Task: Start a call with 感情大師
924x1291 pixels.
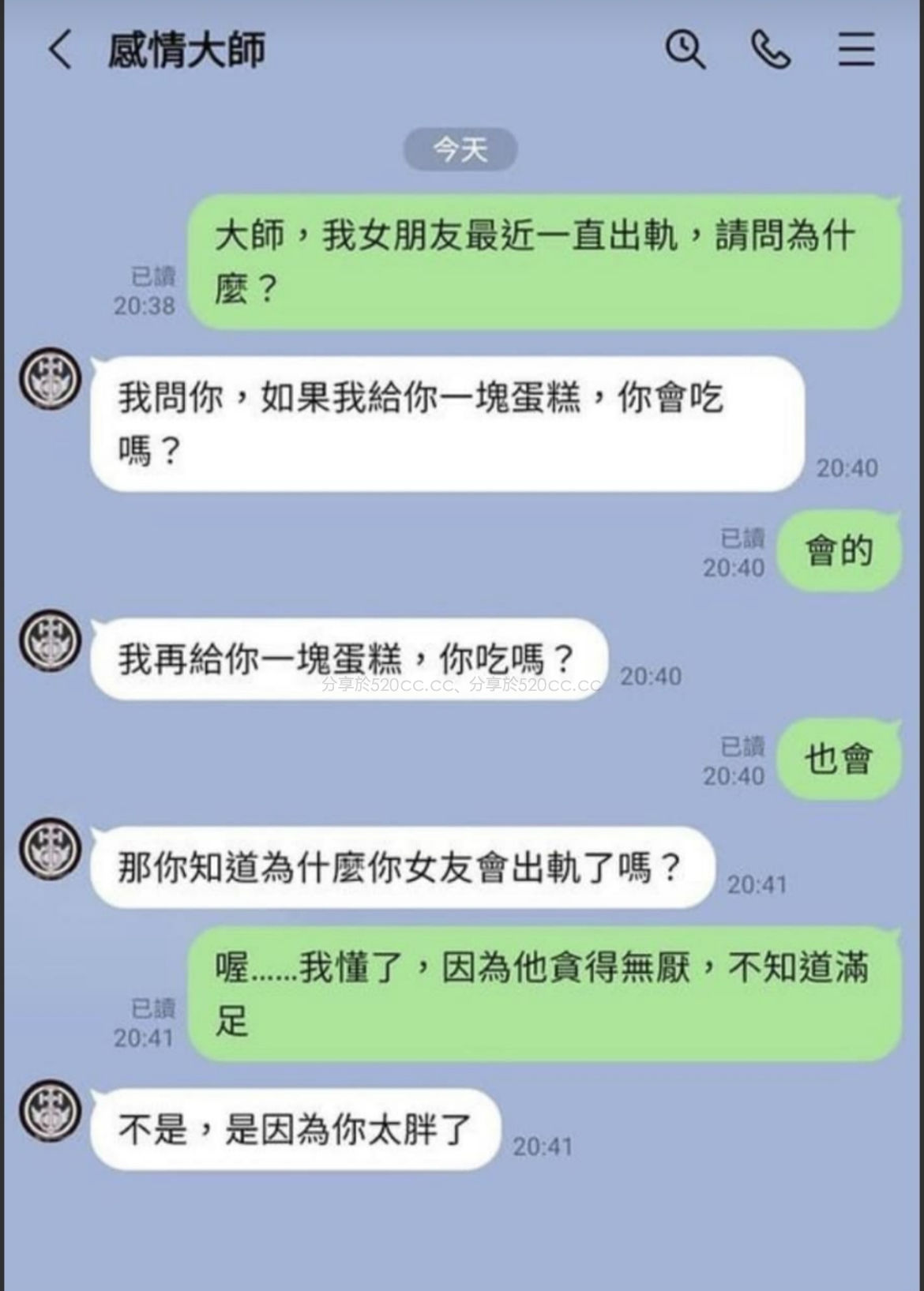Action: 770,50
